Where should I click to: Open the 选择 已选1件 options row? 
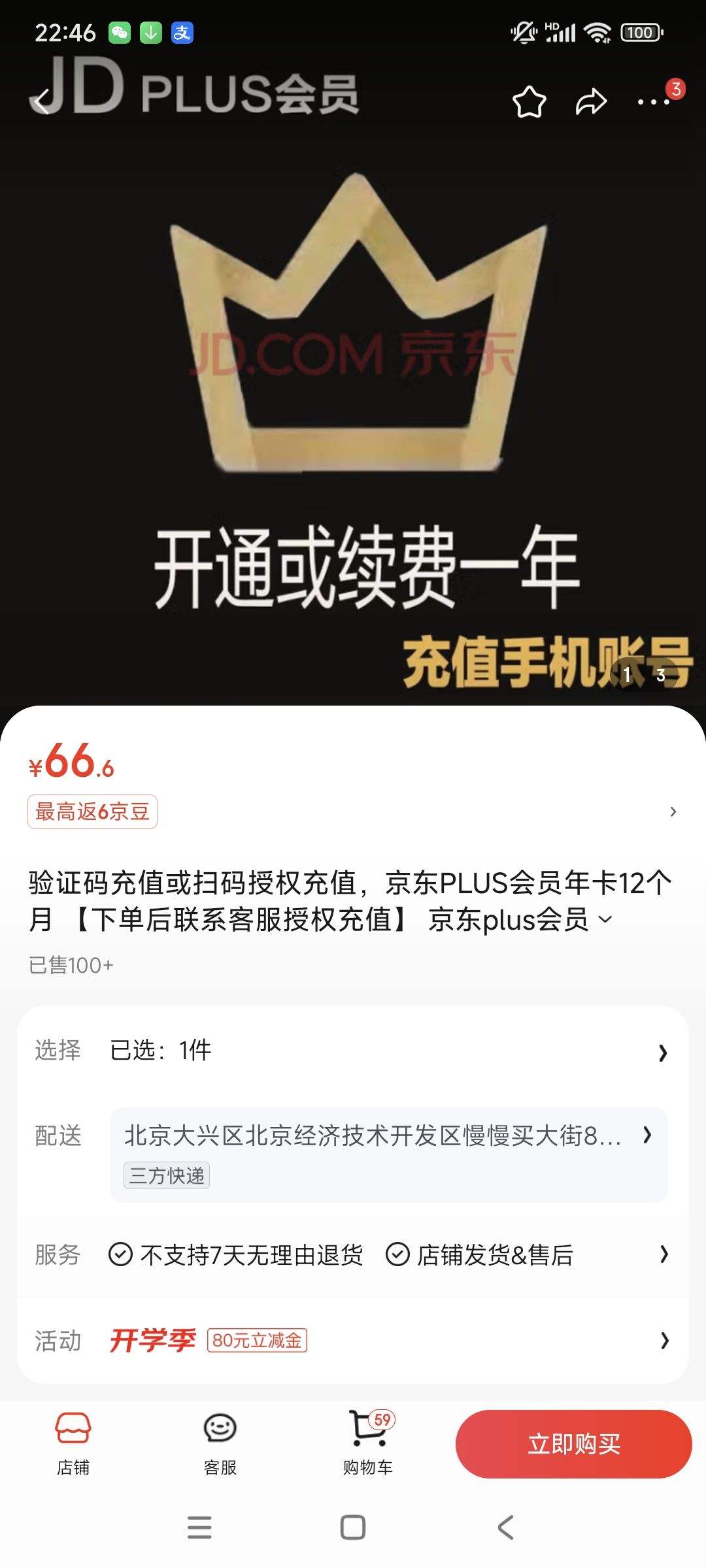click(x=353, y=1051)
